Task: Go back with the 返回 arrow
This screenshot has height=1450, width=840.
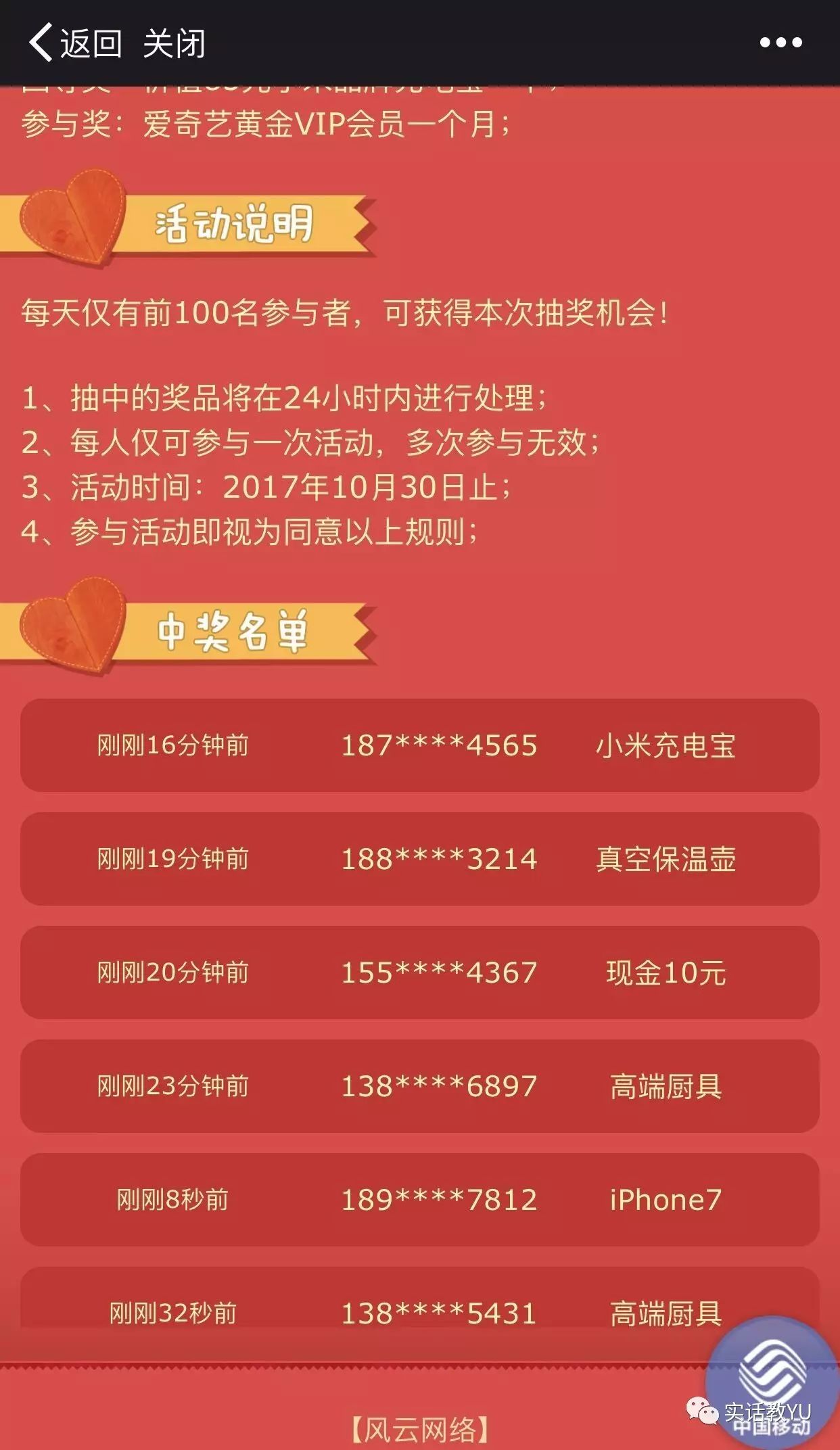Action: [73, 43]
